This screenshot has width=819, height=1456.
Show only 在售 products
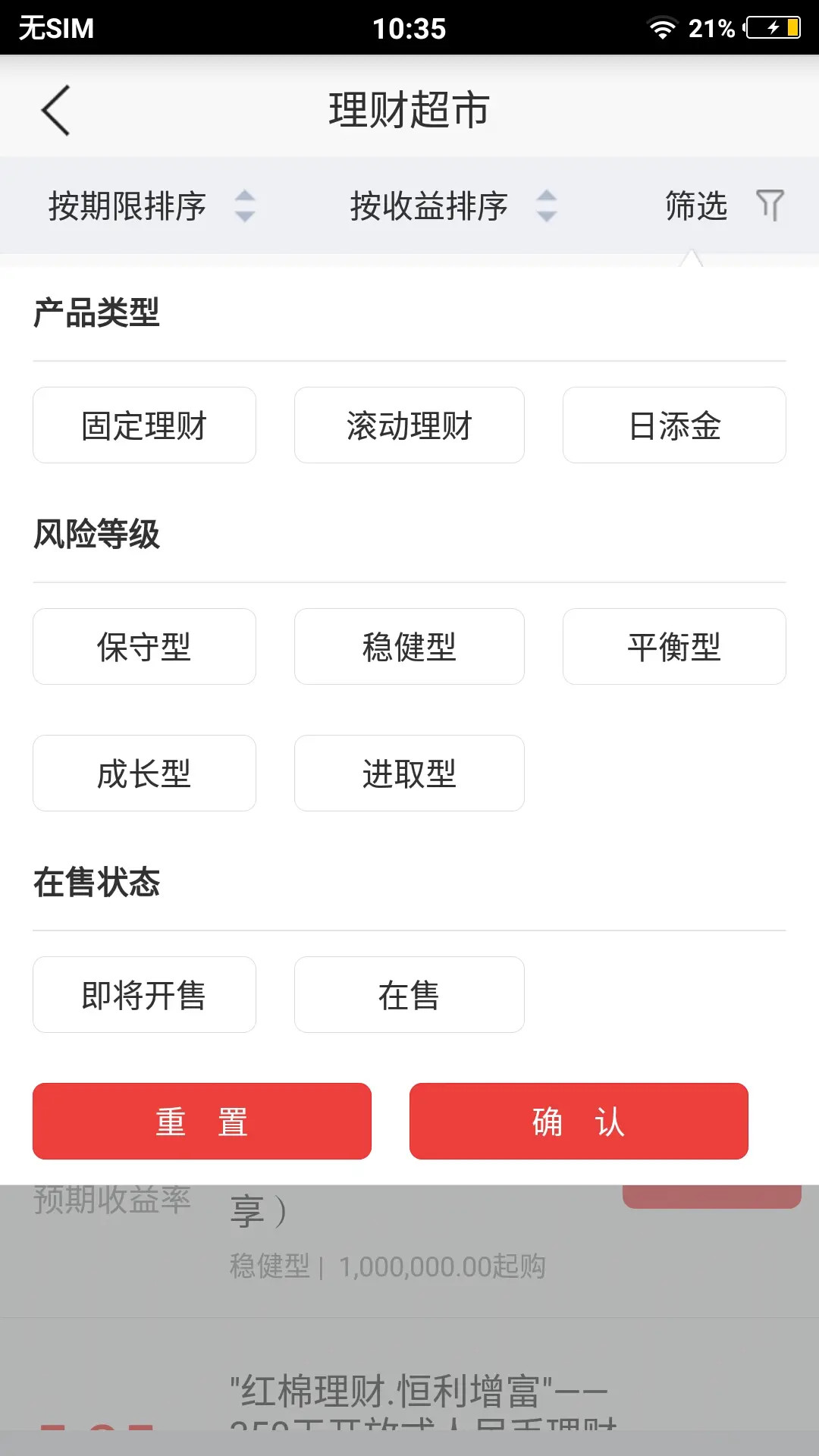409,995
